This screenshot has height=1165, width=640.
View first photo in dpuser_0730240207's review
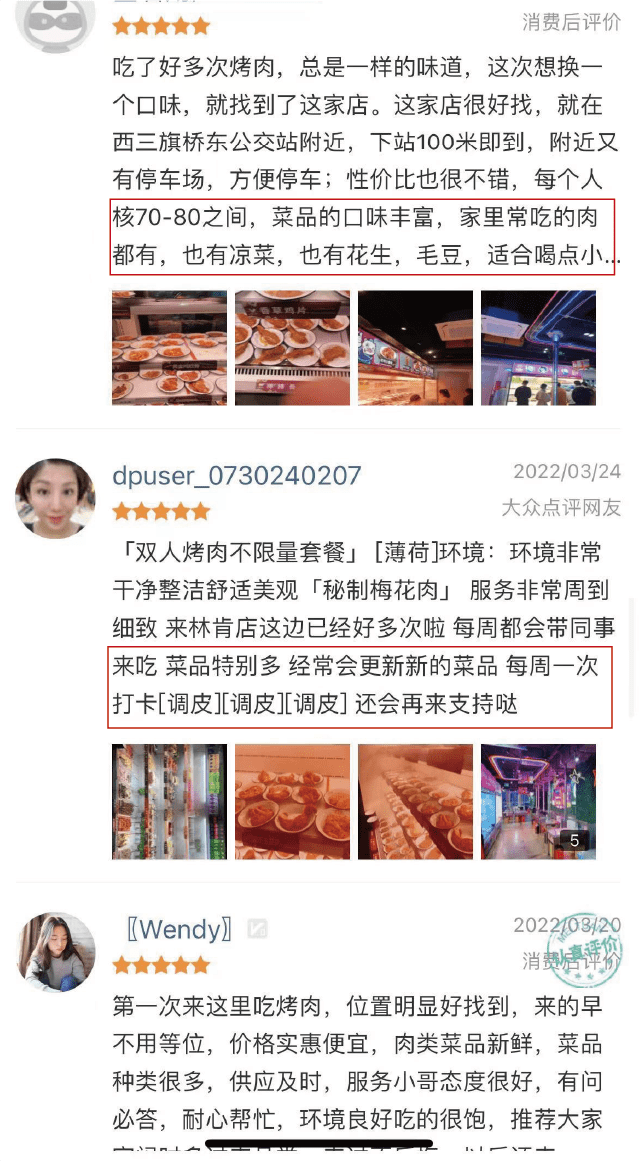click(x=169, y=801)
